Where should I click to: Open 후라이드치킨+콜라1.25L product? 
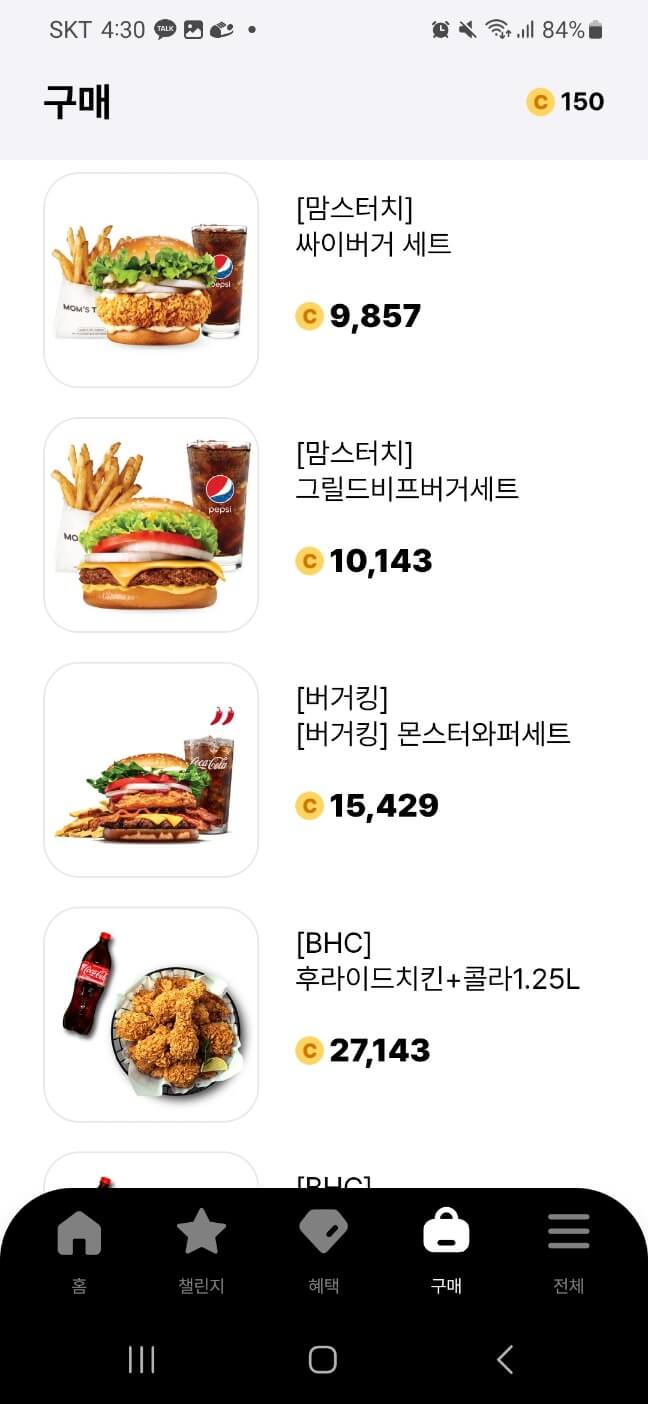[437, 979]
